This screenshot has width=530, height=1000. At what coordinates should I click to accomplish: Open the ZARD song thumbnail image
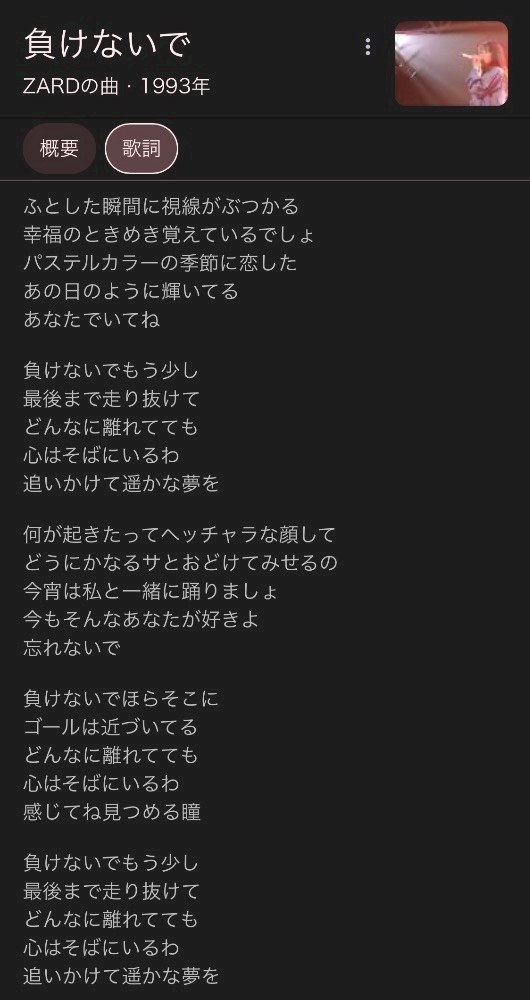[452, 63]
